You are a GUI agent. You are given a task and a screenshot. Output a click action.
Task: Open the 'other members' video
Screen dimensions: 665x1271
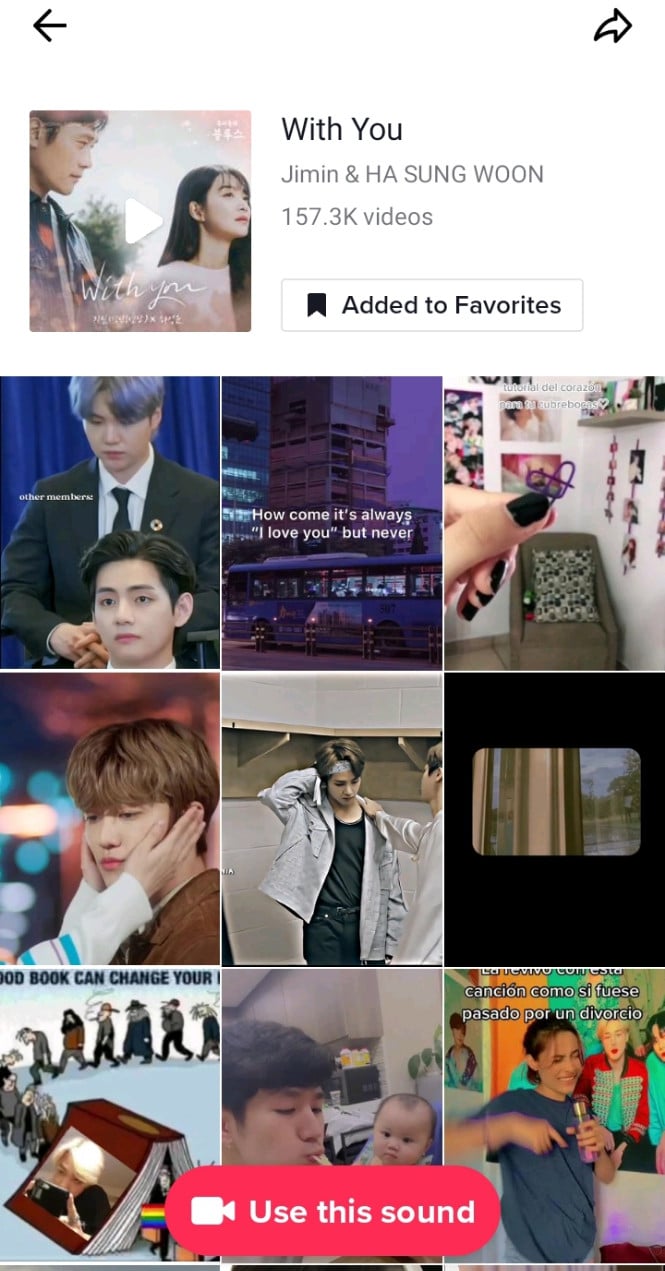[x=110, y=521]
